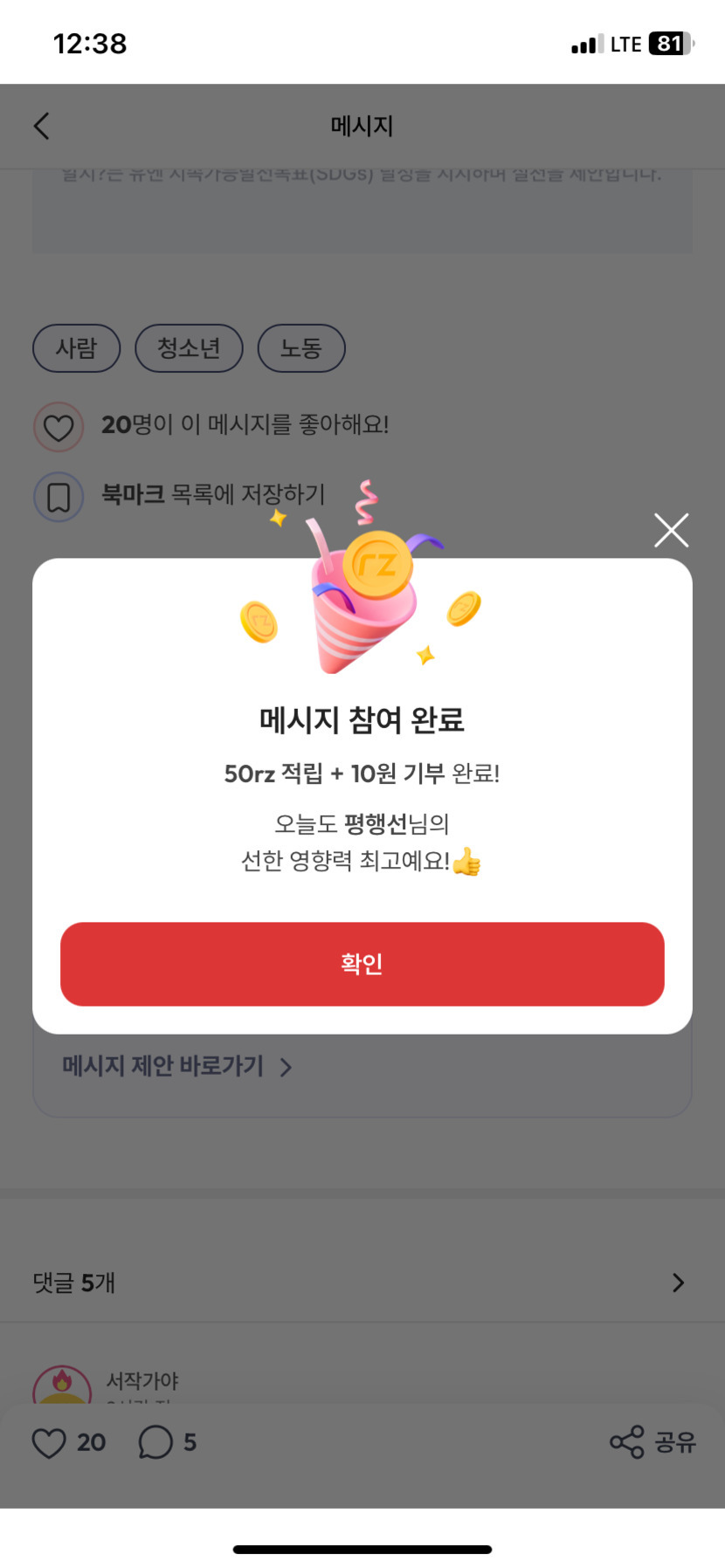Confirm with the red 확인 button
Viewport: 725px width, 1568px height.
click(x=362, y=964)
